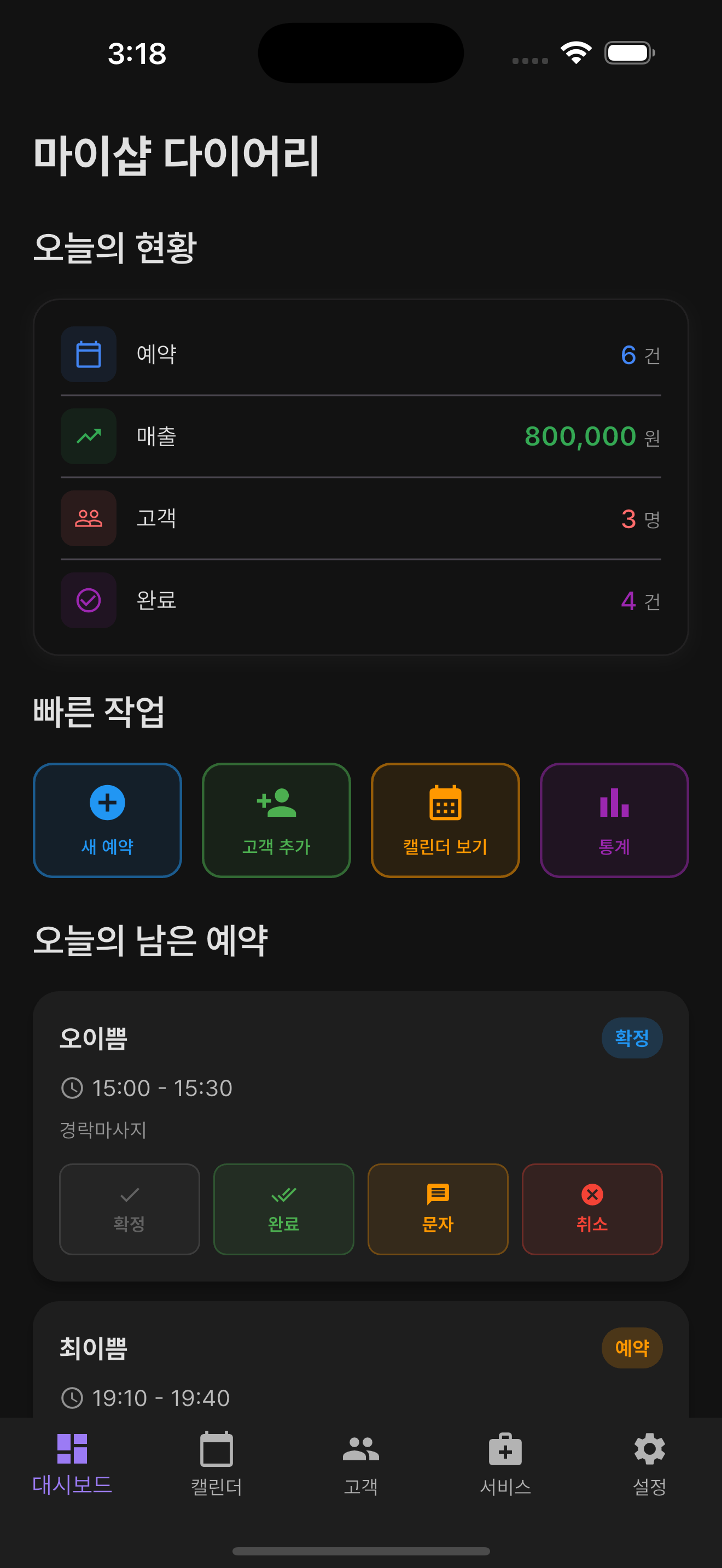The image size is (722, 1568).
Task: Switch to the 고객 tab
Action: pyautogui.click(x=360, y=1464)
